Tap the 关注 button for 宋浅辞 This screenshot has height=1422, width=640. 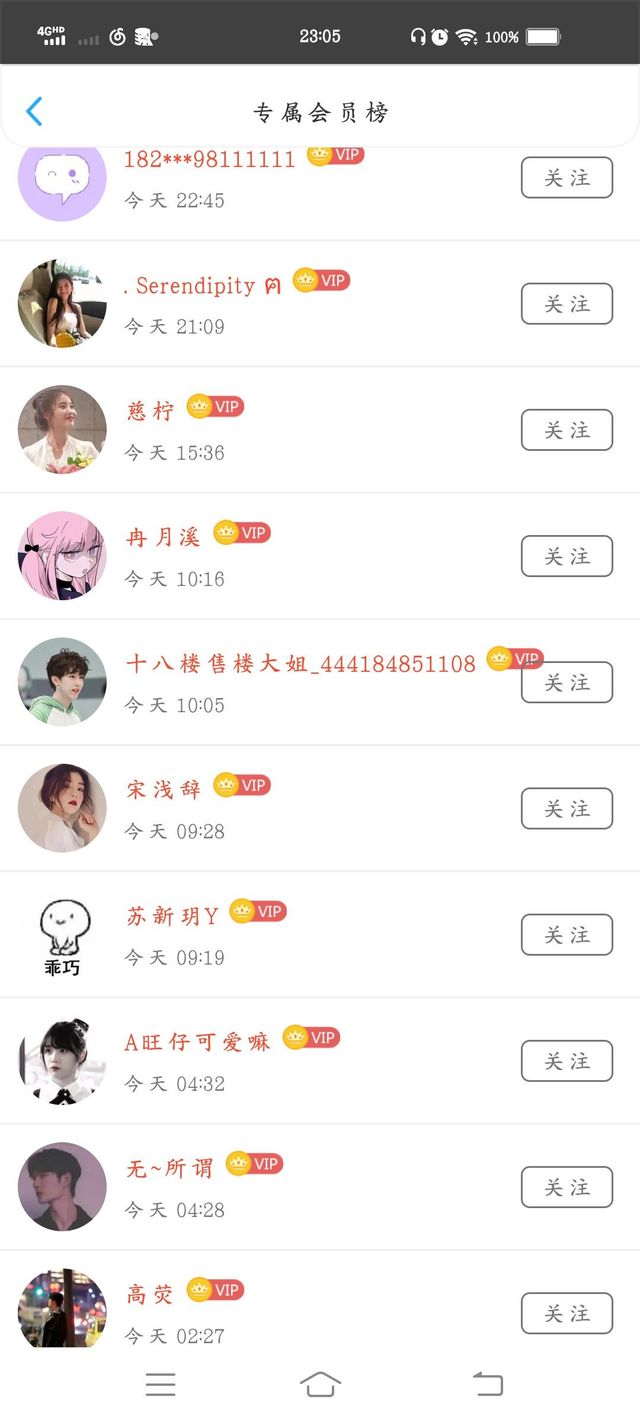(566, 808)
